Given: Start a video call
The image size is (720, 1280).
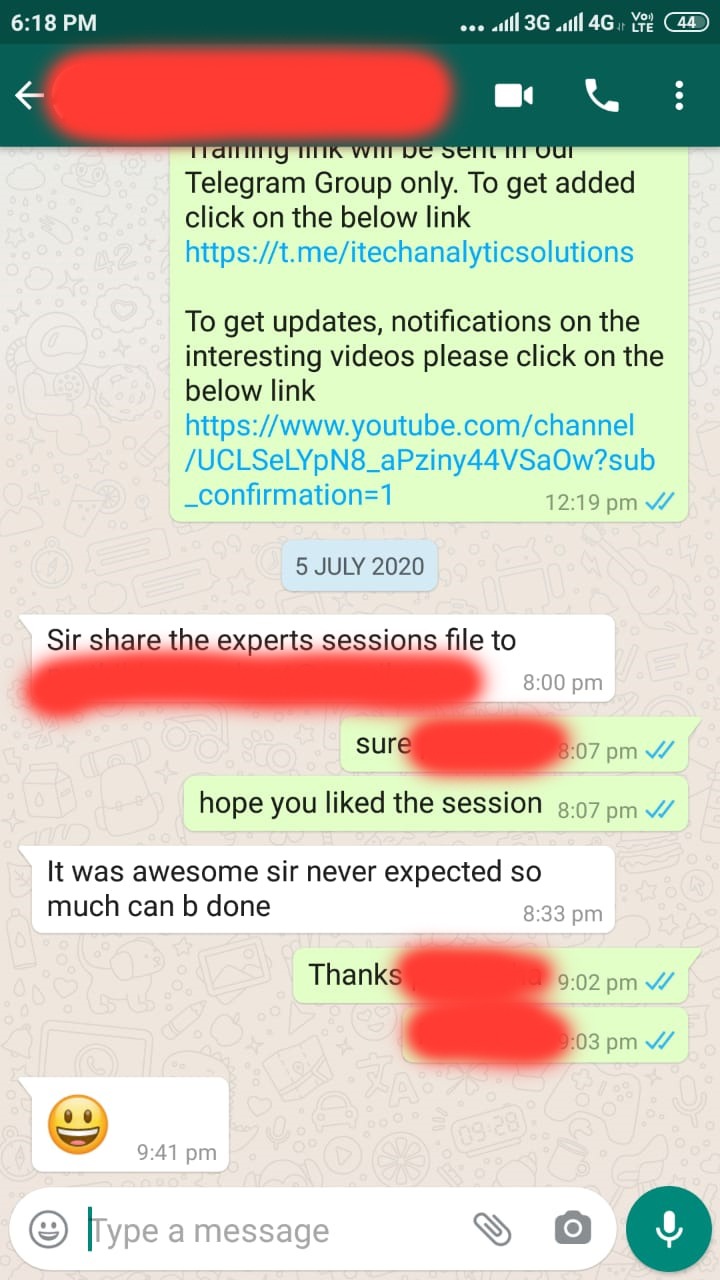Looking at the screenshot, I should [x=514, y=96].
